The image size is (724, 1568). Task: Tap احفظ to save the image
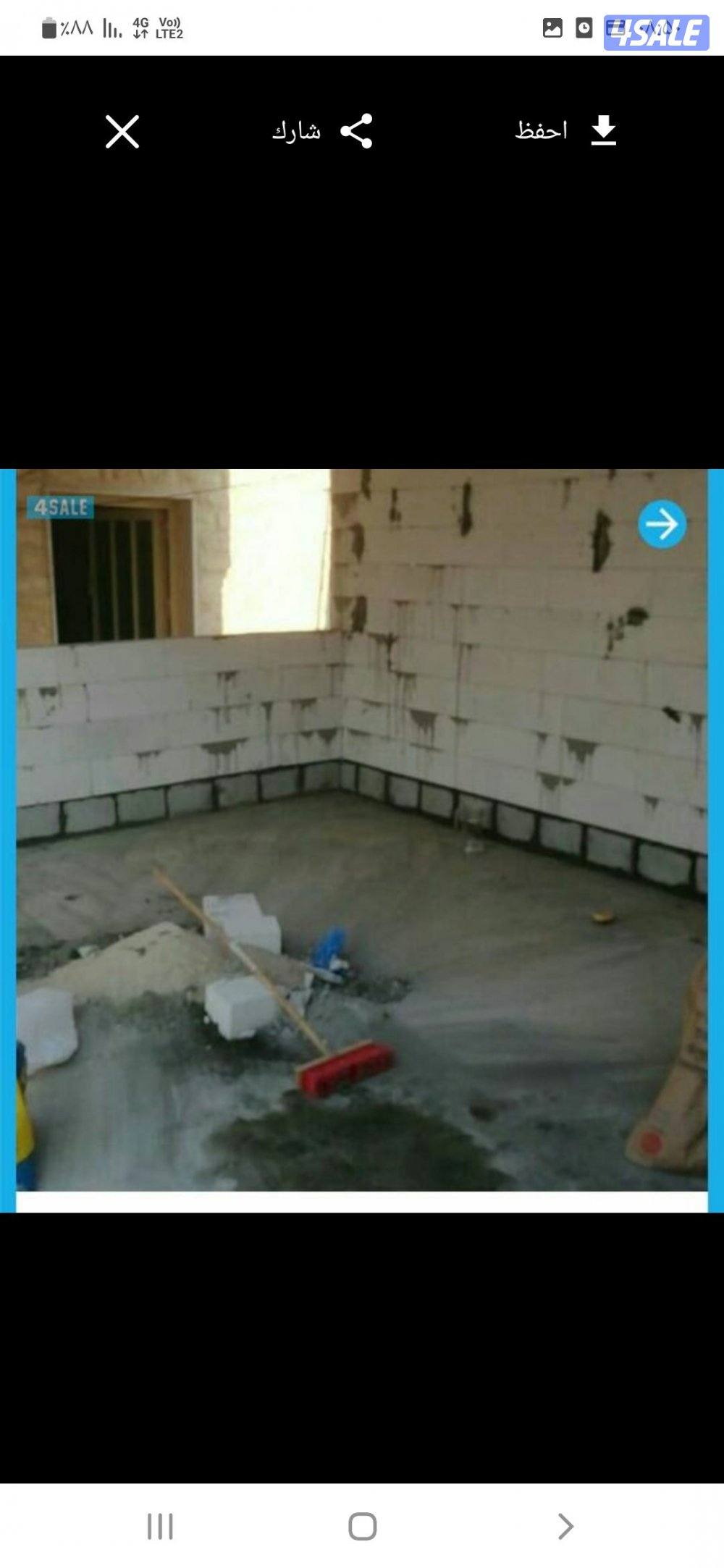pyautogui.click(x=541, y=128)
